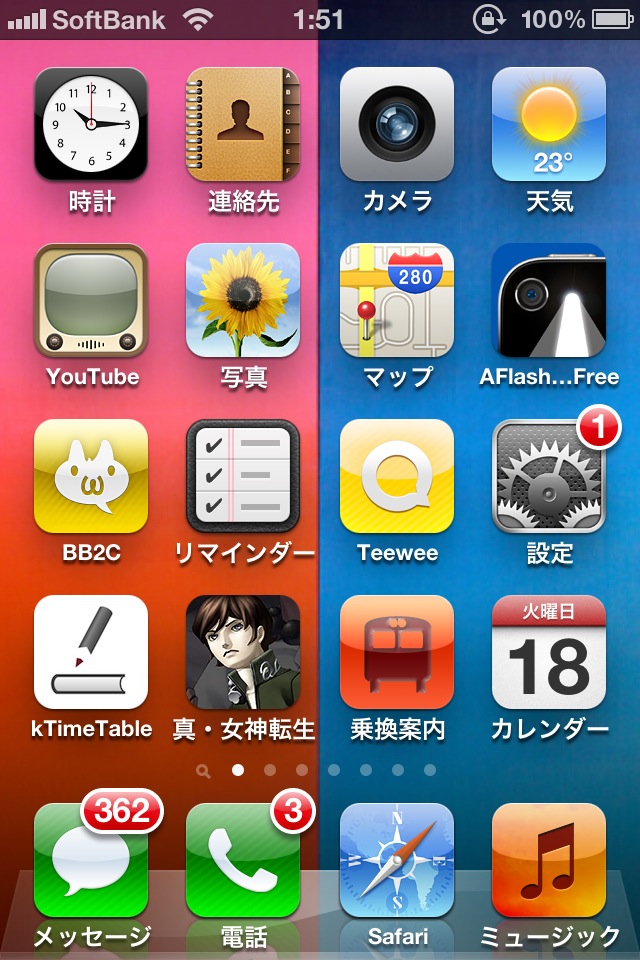Image resolution: width=640 pixels, height=960 pixels.
Task: Launch the Teewee app
Action: click(397, 476)
